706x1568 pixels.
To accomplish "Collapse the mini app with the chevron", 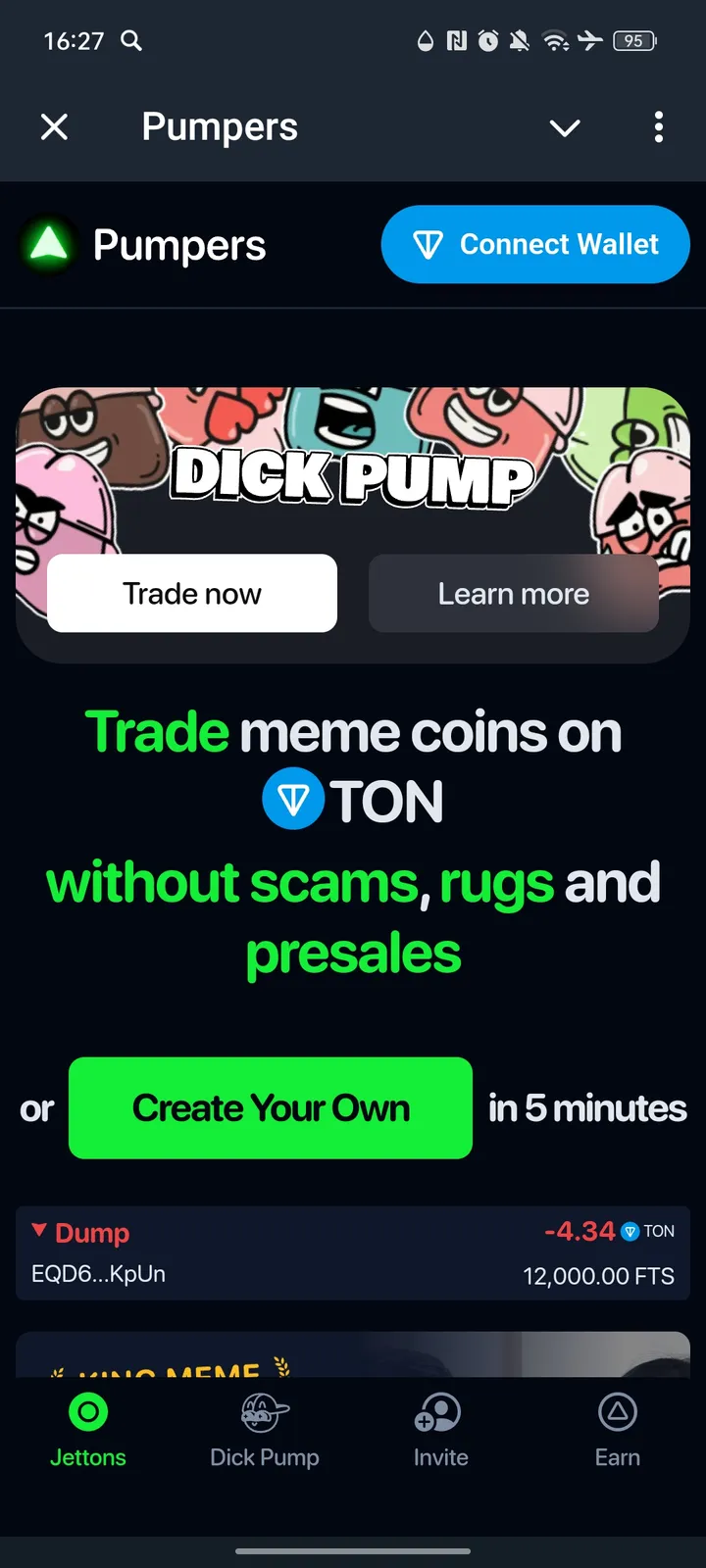I will [x=565, y=127].
